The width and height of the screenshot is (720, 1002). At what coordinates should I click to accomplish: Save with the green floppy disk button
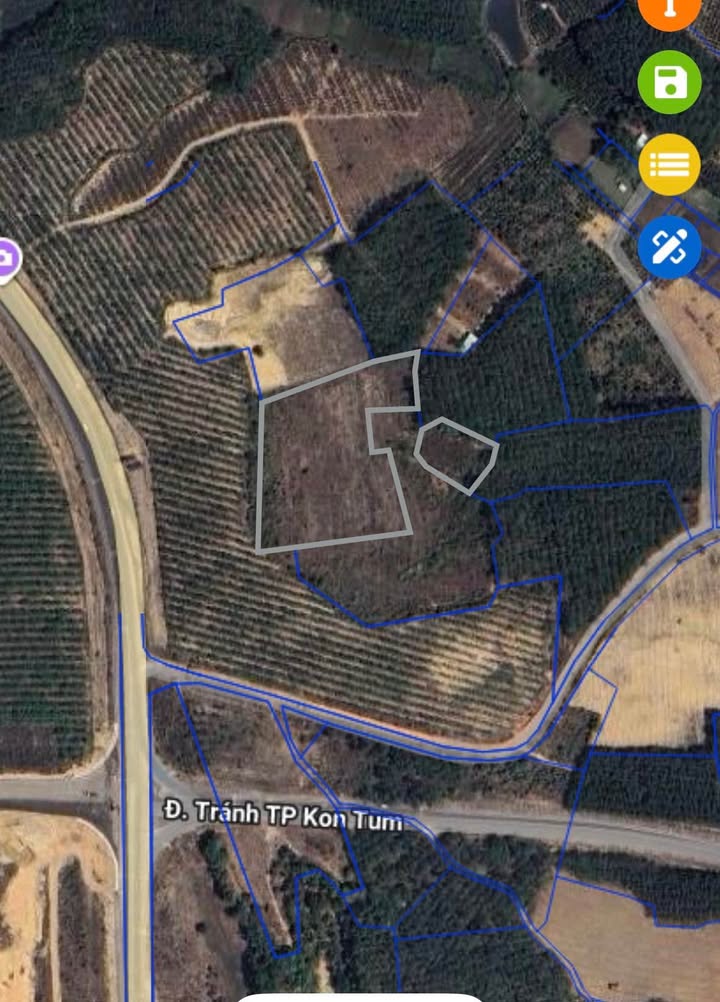pos(669,82)
